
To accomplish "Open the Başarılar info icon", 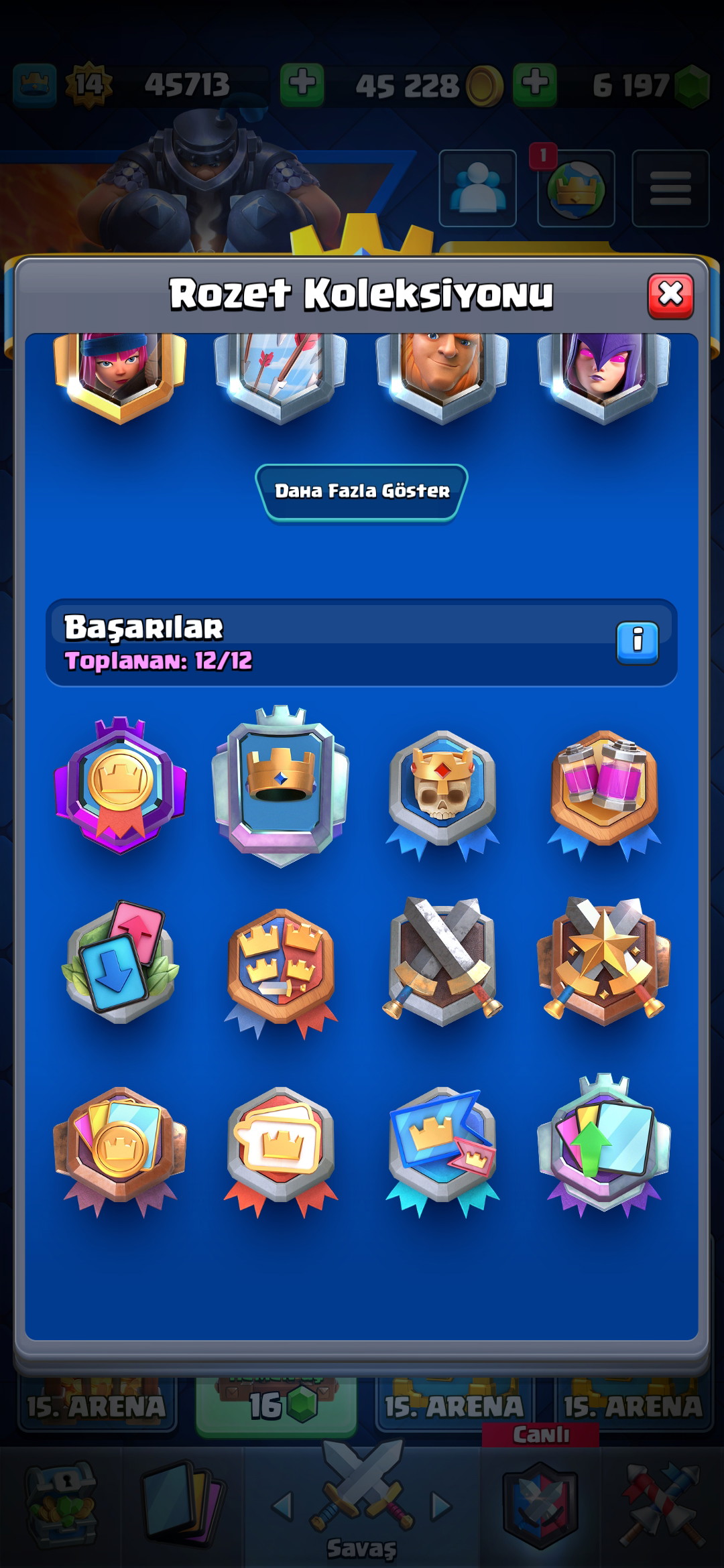I will (637, 643).
